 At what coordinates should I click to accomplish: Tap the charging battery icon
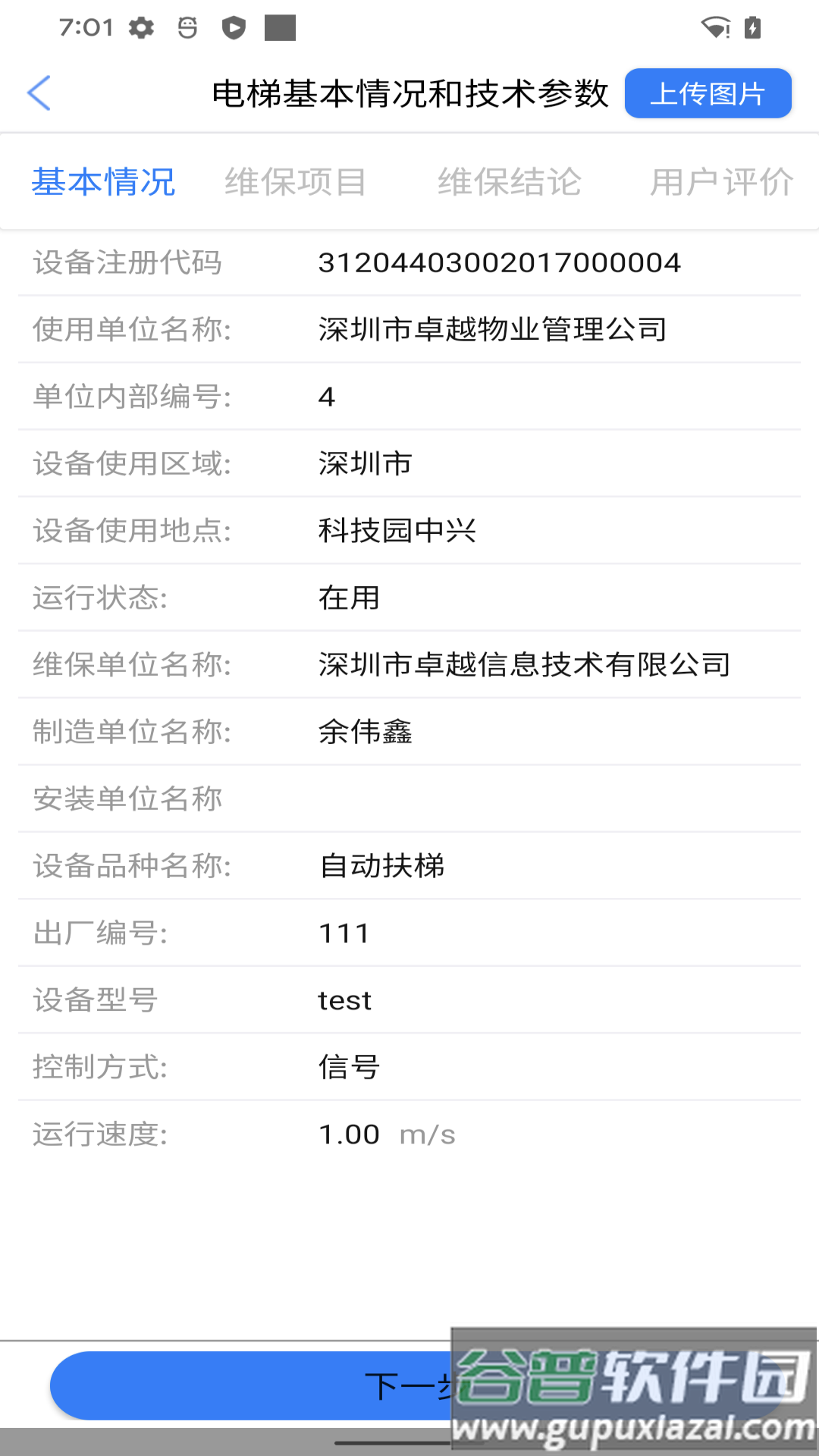(x=751, y=28)
